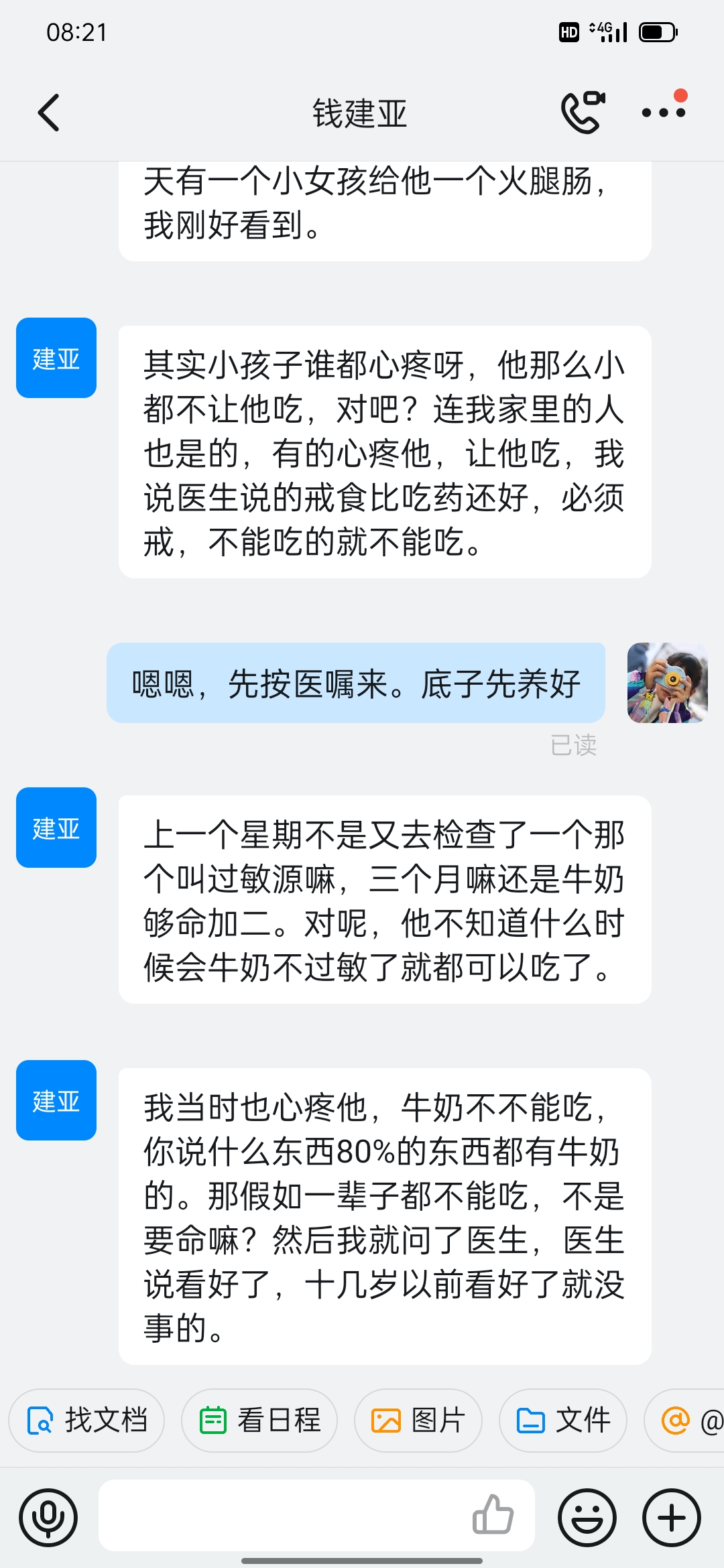The image size is (724, 1568).
Task: Open the emoji picker
Action: point(587,1518)
